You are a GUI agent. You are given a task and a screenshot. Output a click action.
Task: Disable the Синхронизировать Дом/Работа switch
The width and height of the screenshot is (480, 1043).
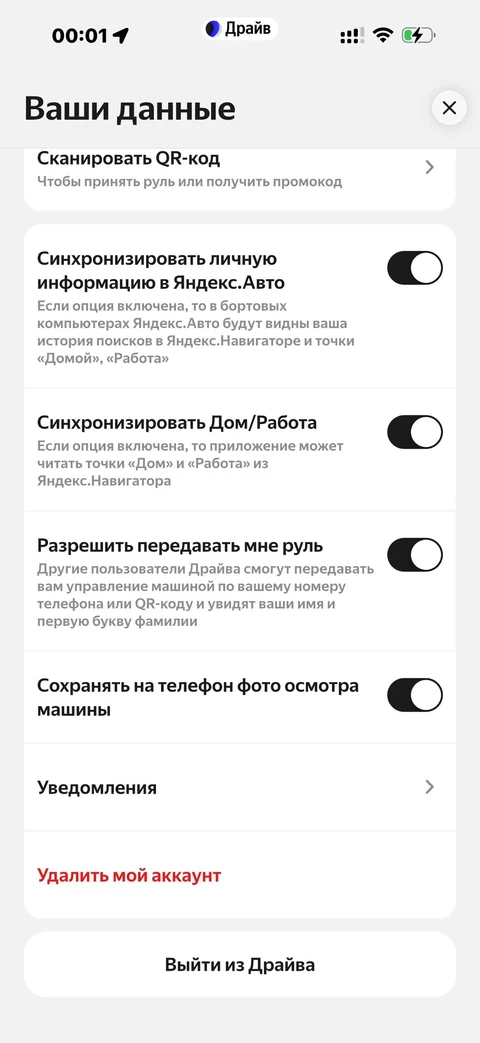tap(415, 432)
